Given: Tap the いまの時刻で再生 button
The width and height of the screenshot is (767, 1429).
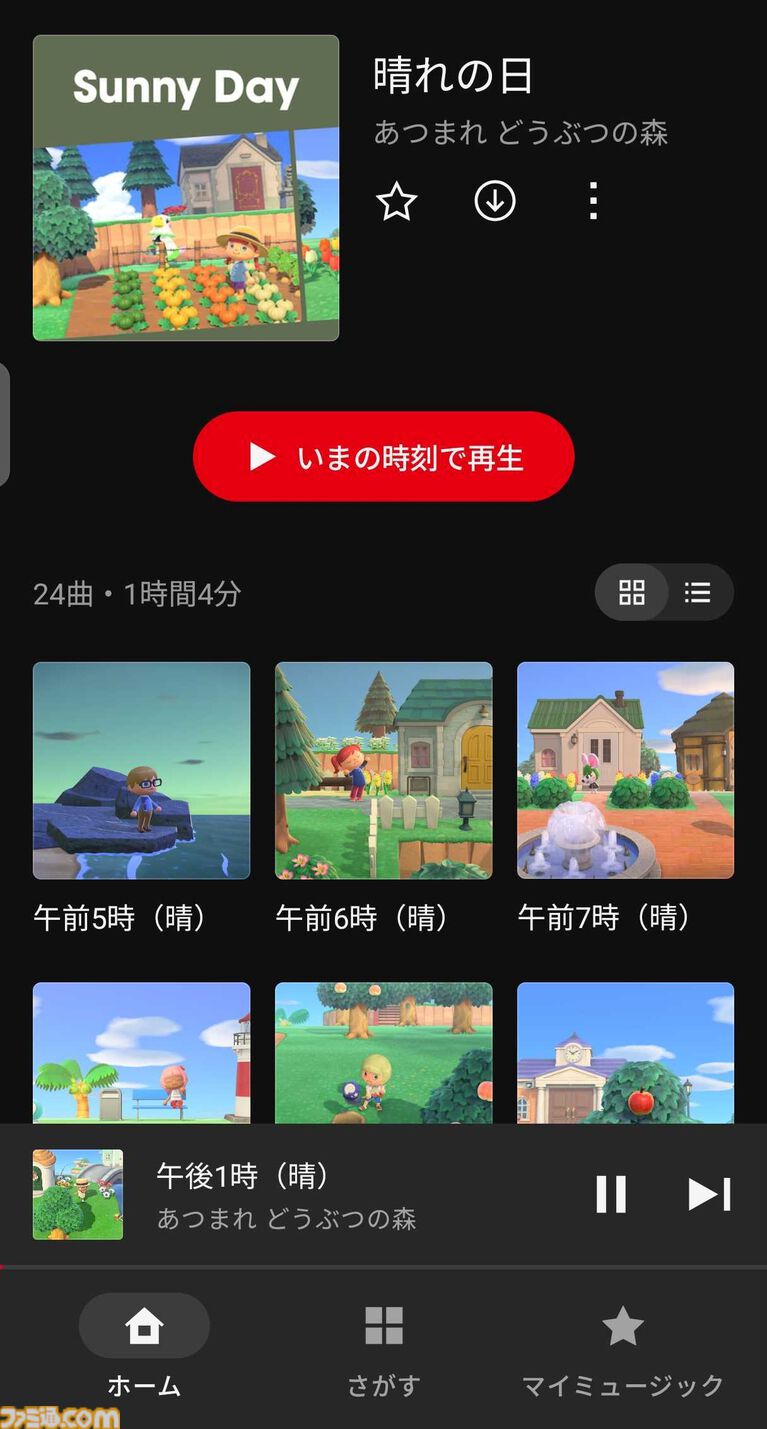Looking at the screenshot, I should 383,457.
